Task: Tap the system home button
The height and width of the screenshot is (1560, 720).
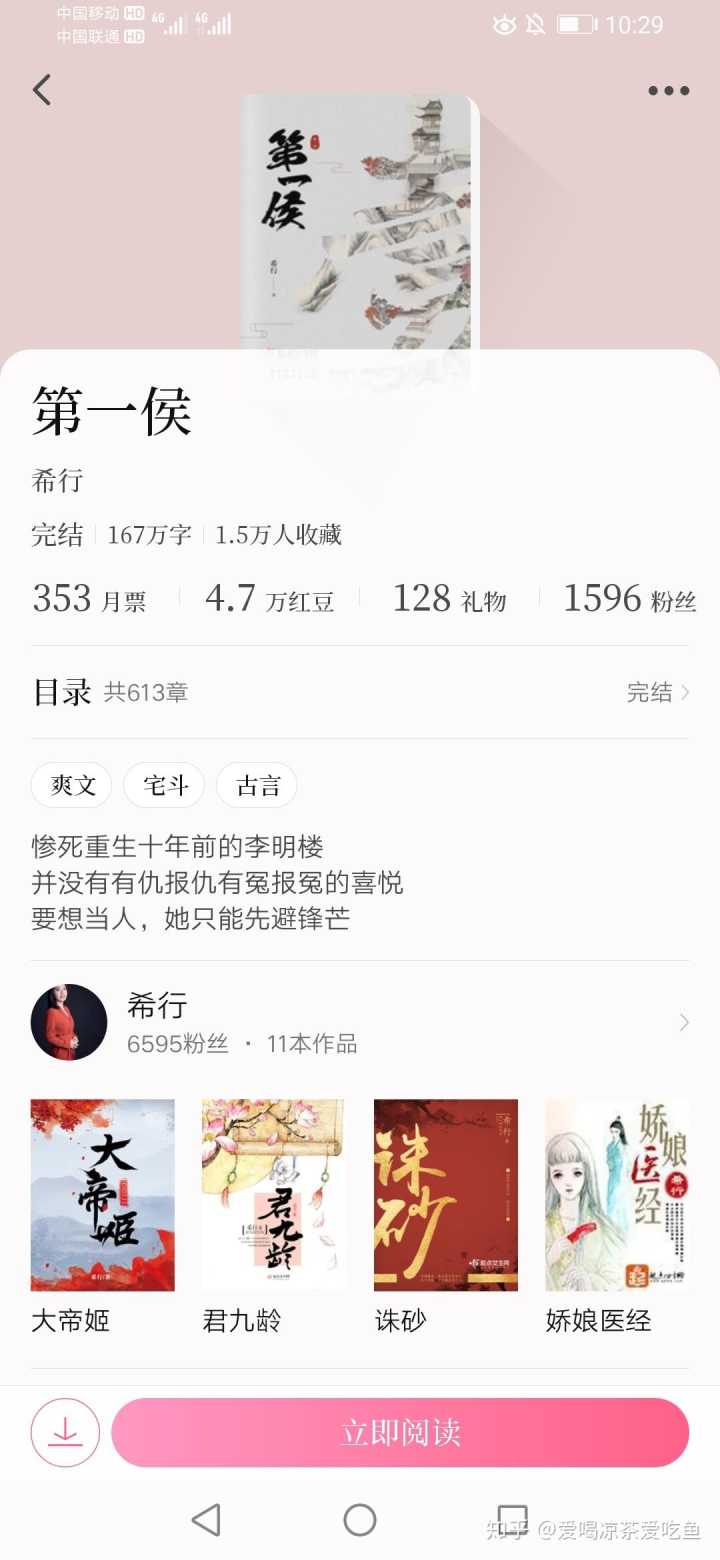Action: (x=360, y=1520)
